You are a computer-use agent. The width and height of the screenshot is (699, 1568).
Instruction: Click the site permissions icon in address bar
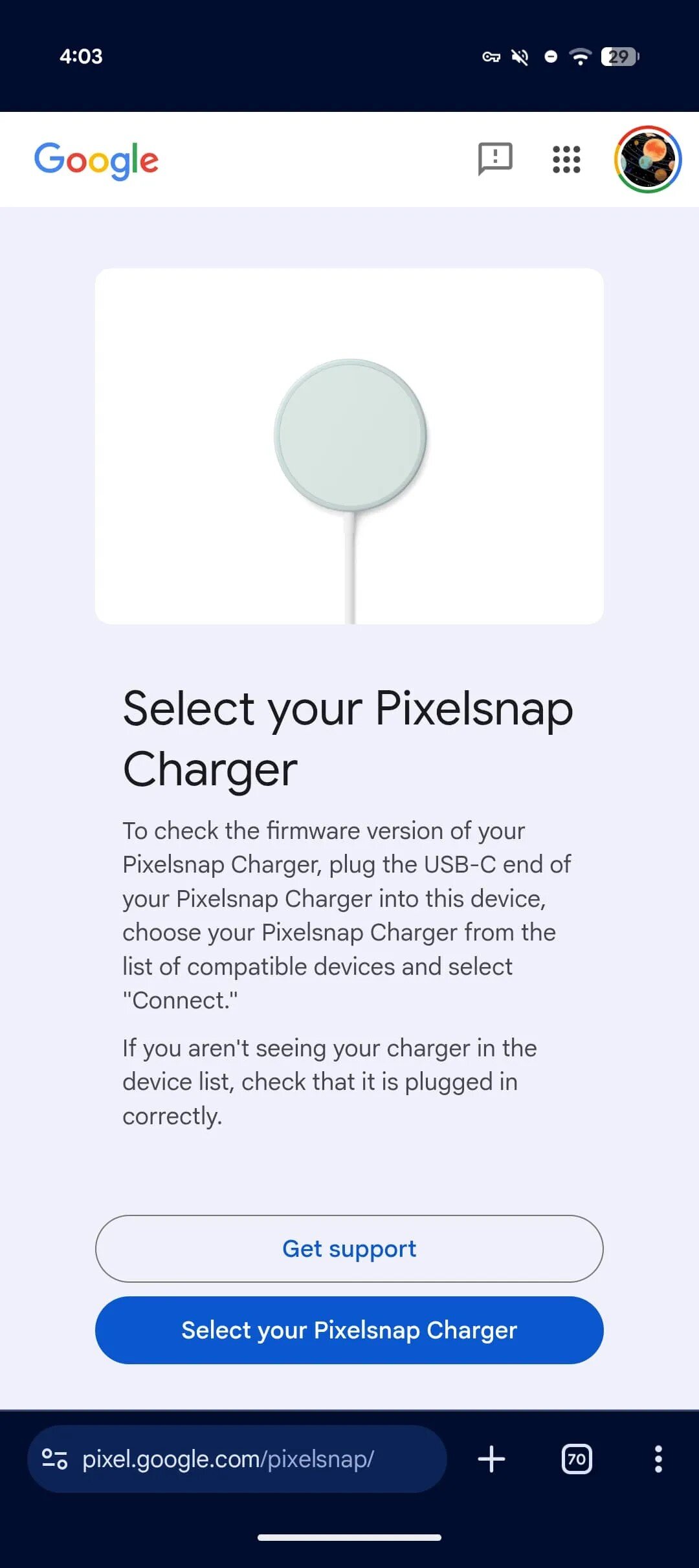(56, 1459)
